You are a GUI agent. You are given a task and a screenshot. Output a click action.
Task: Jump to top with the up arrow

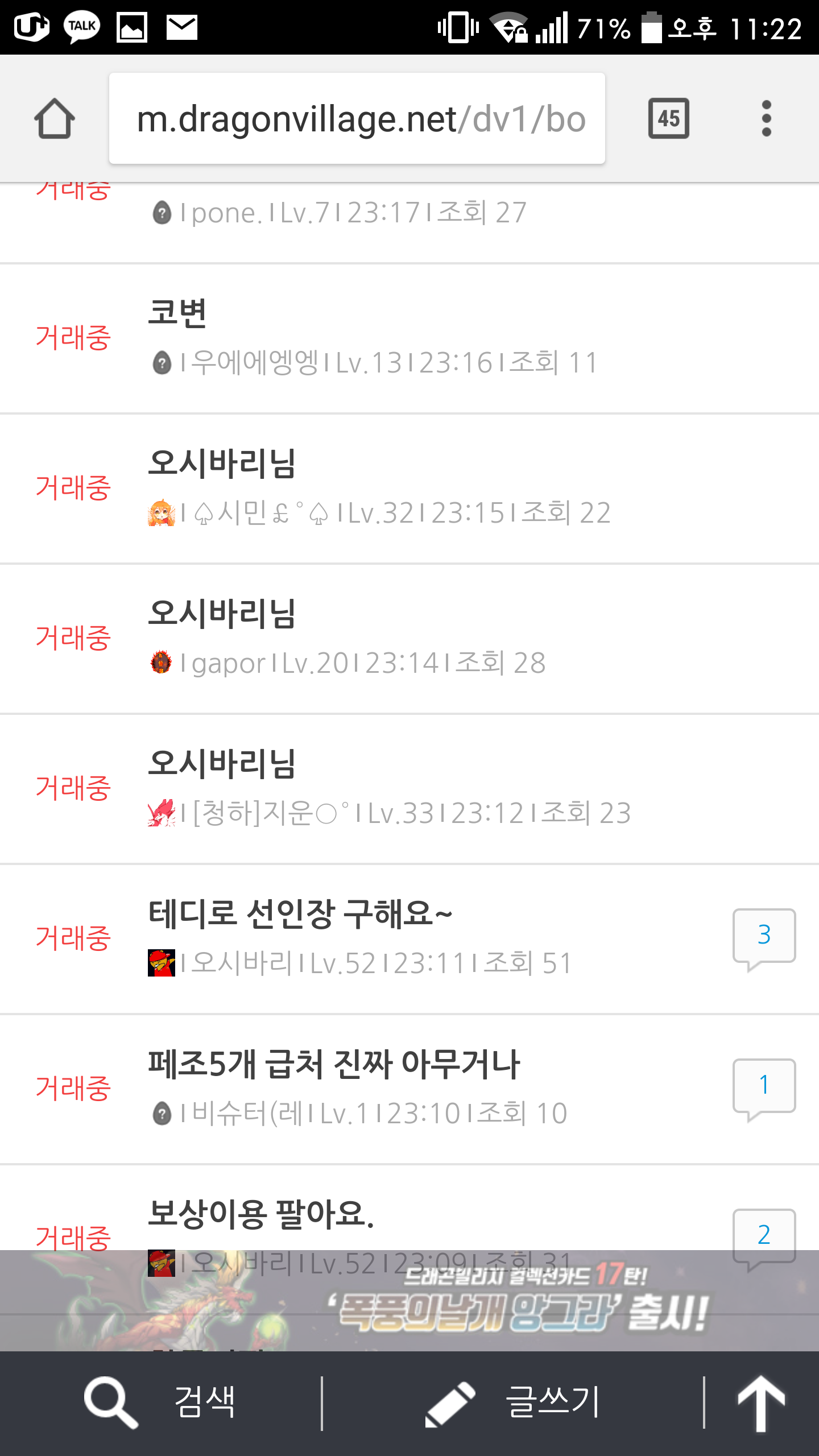[762, 1403]
